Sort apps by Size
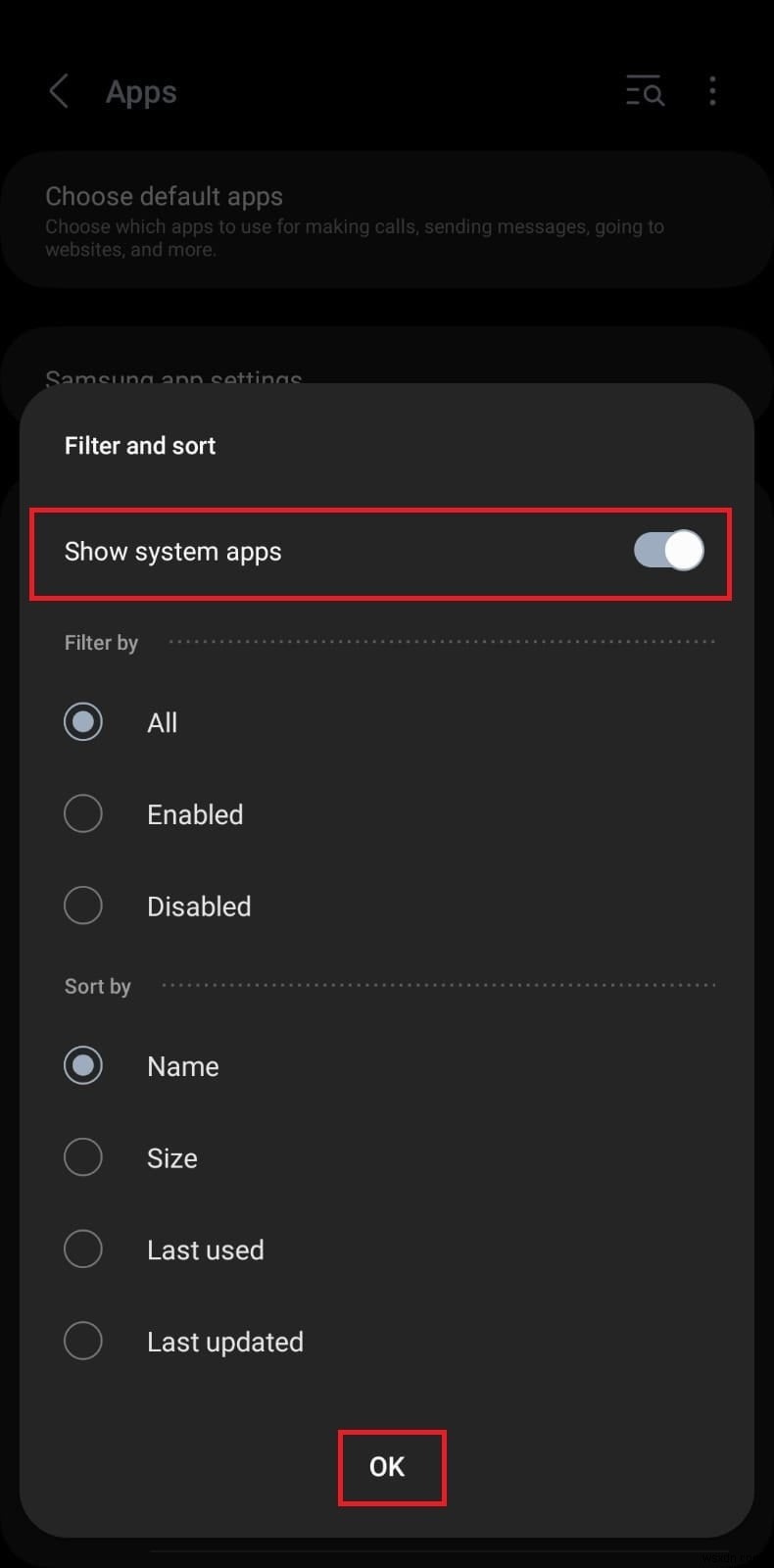This screenshot has height=1568, width=774. (x=83, y=1157)
